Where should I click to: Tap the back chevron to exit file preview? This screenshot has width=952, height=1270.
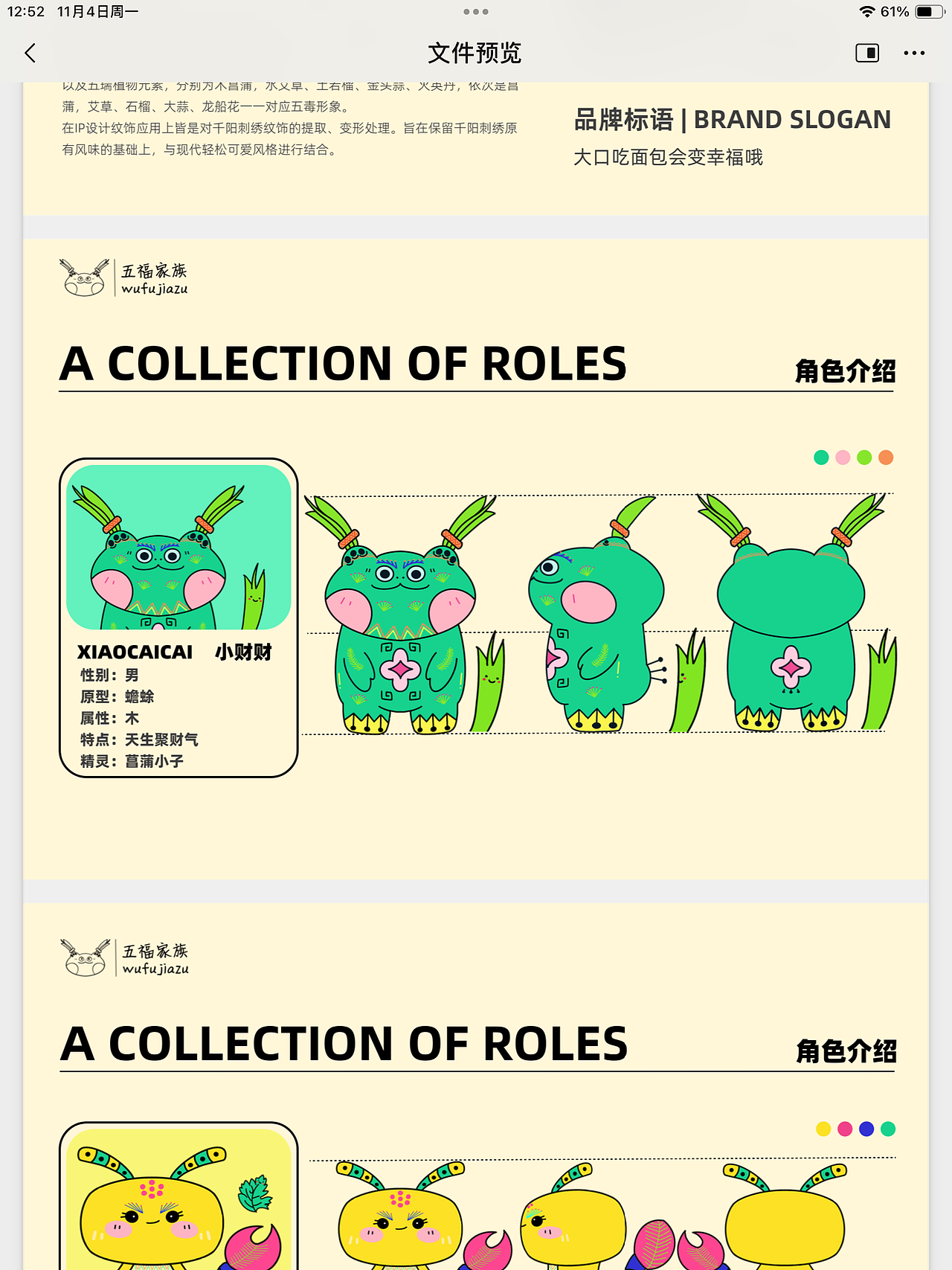pyautogui.click(x=30, y=53)
